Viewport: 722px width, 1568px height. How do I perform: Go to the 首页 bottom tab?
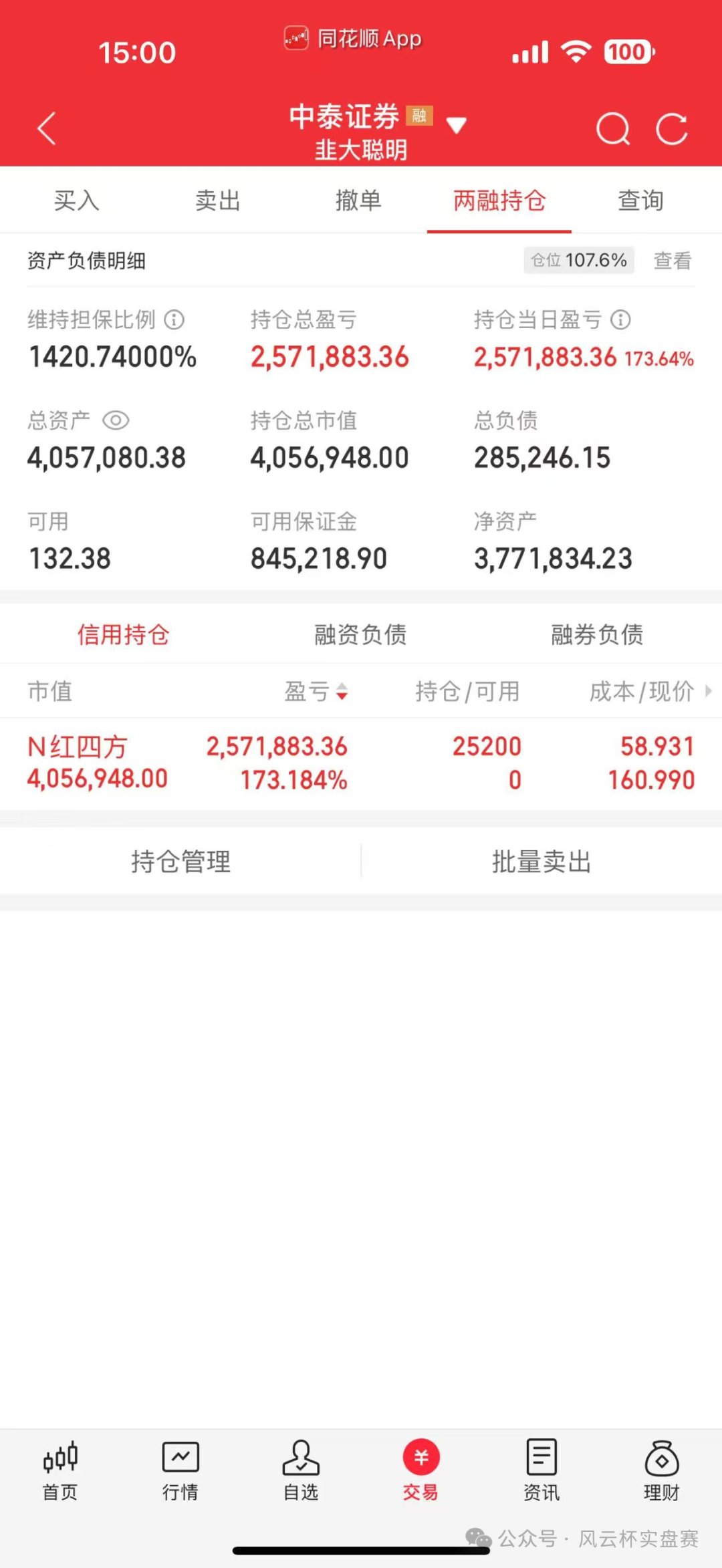(x=60, y=1471)
